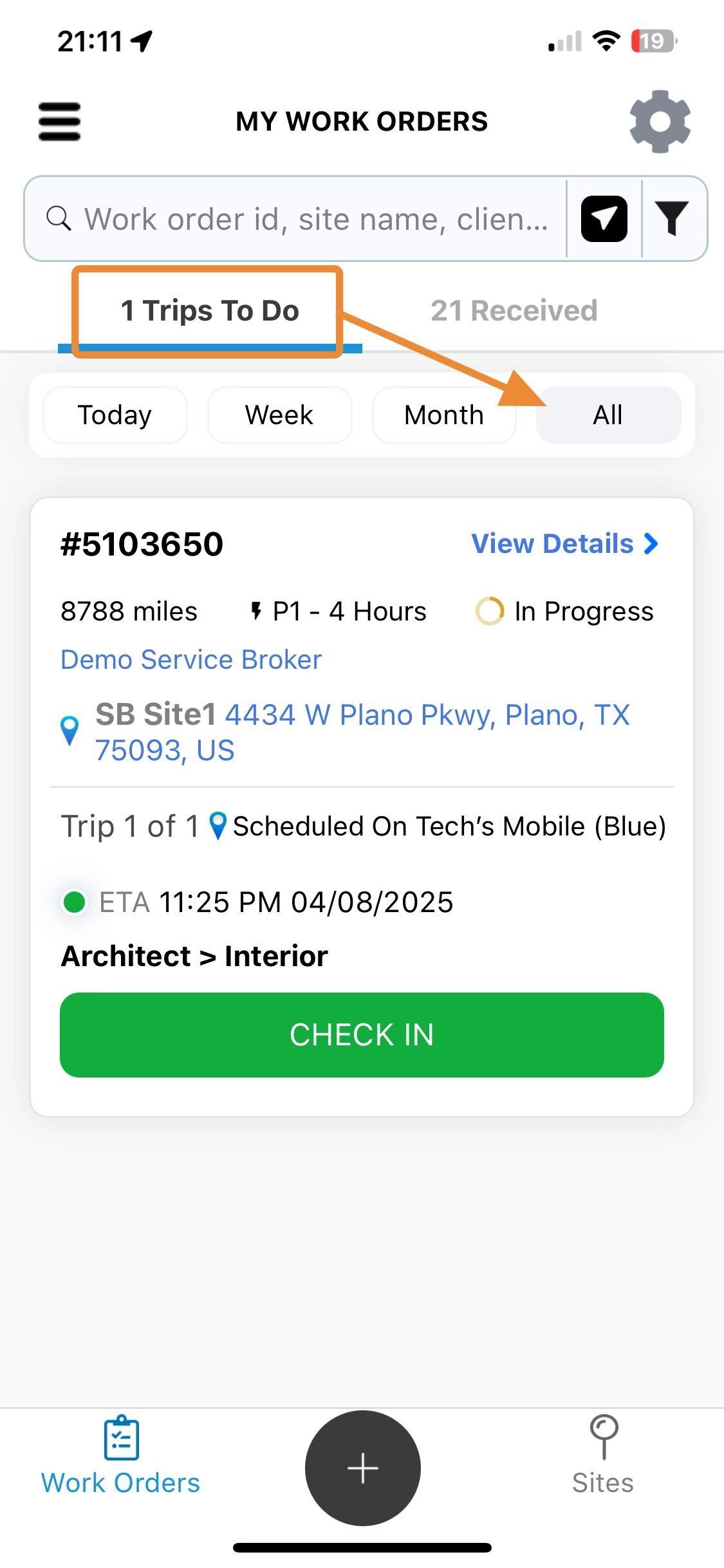724x1568 pixels.
Task: Select the Today filter chip
Action: [x=115, y=415]
